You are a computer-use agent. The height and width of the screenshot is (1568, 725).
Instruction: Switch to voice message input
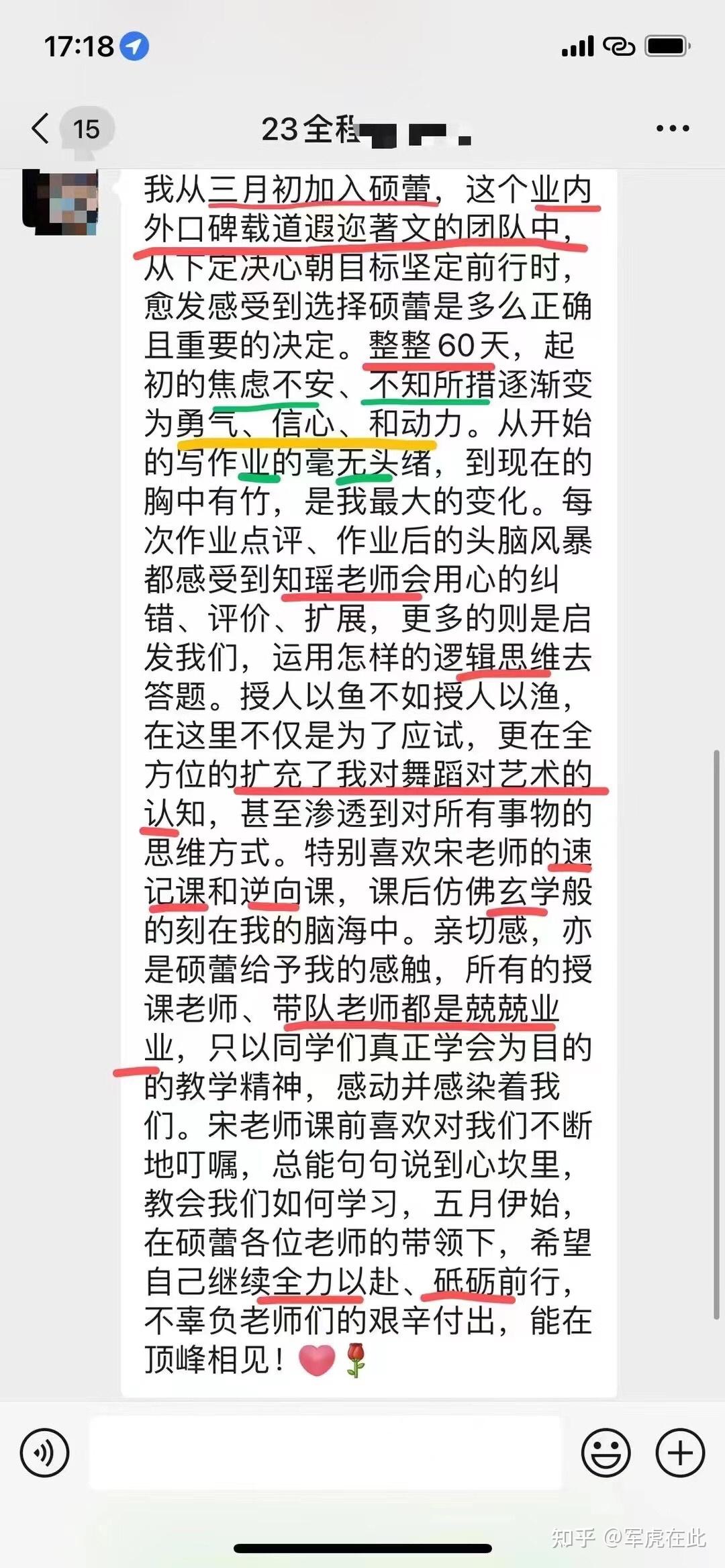[45, 1453]
